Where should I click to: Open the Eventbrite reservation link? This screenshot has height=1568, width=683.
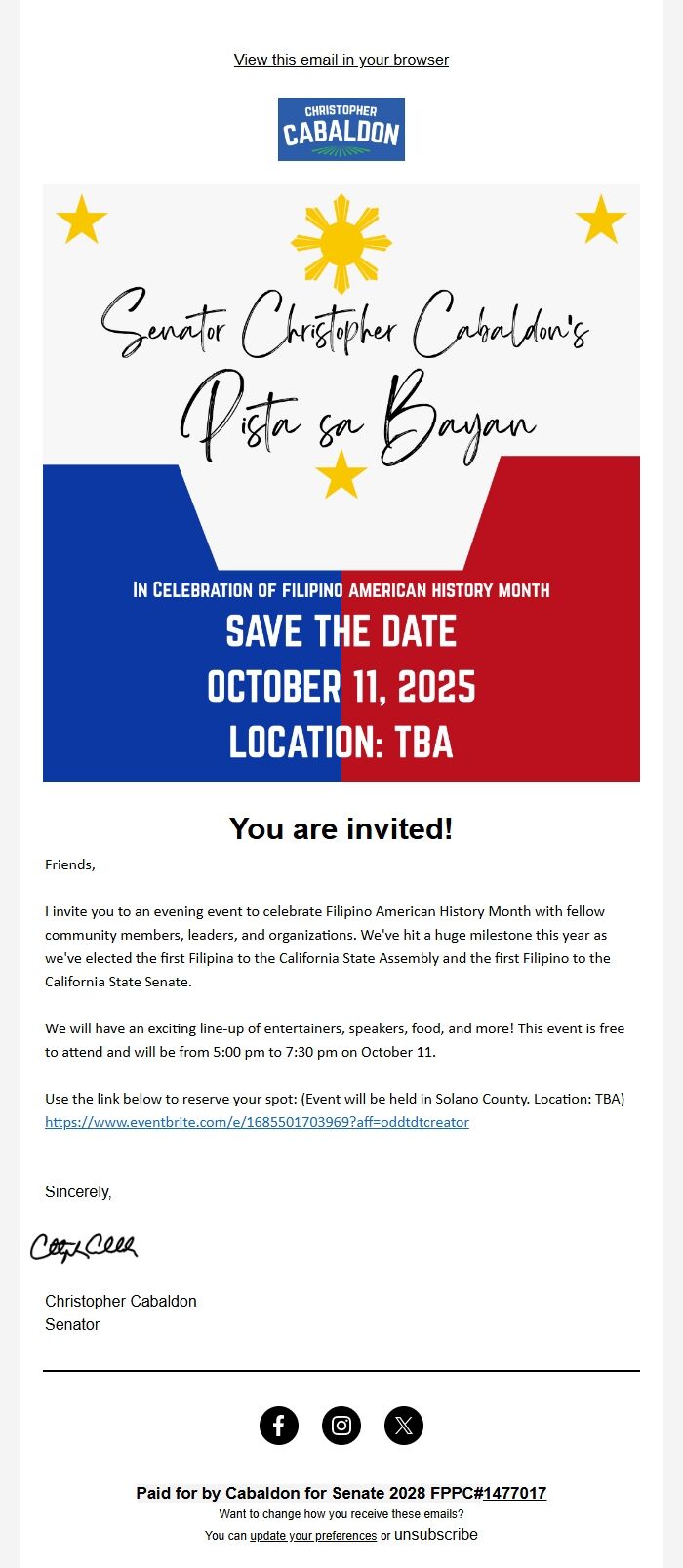[257, 1122]
